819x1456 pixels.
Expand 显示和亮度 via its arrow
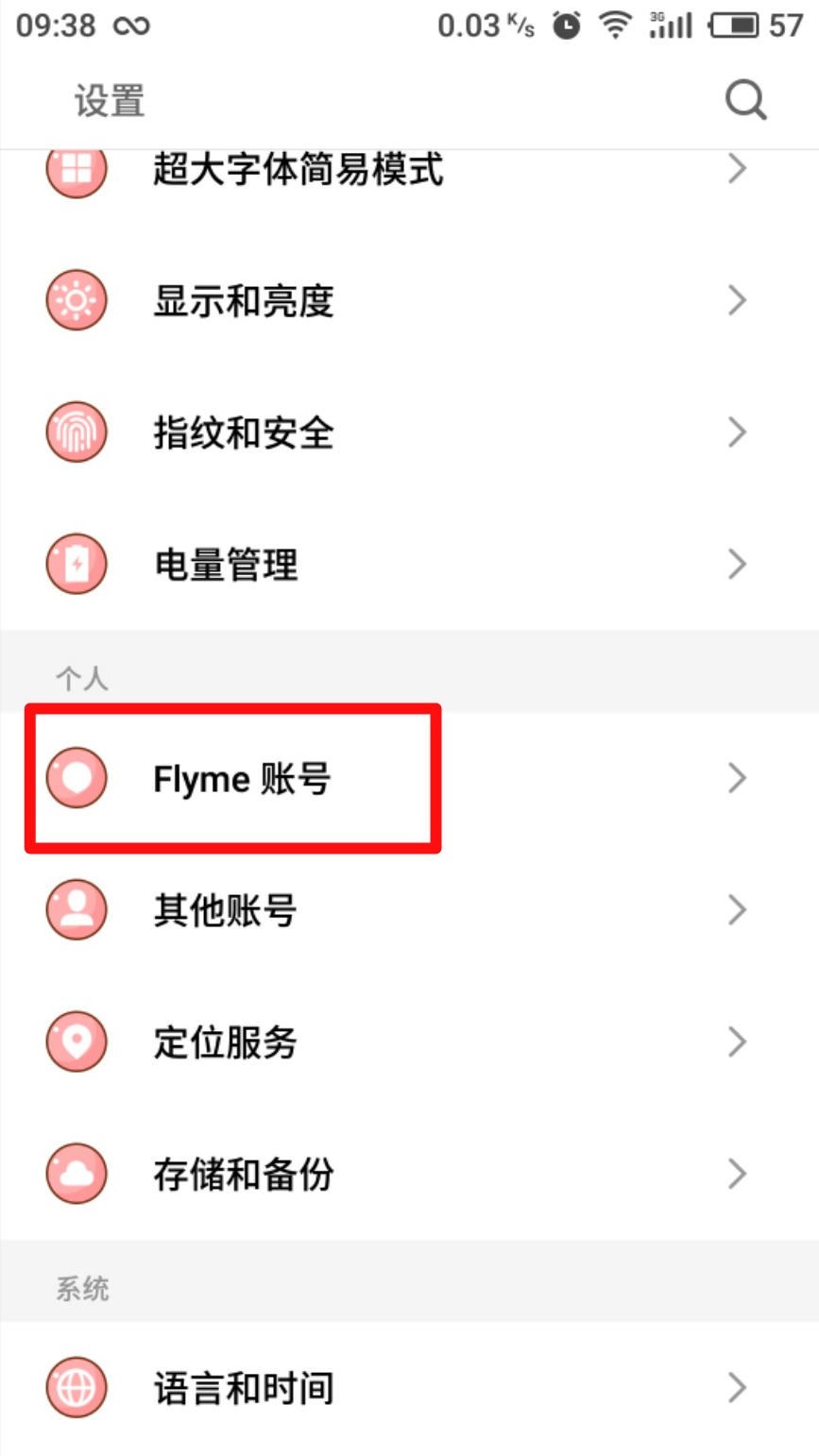pos(738,300)
